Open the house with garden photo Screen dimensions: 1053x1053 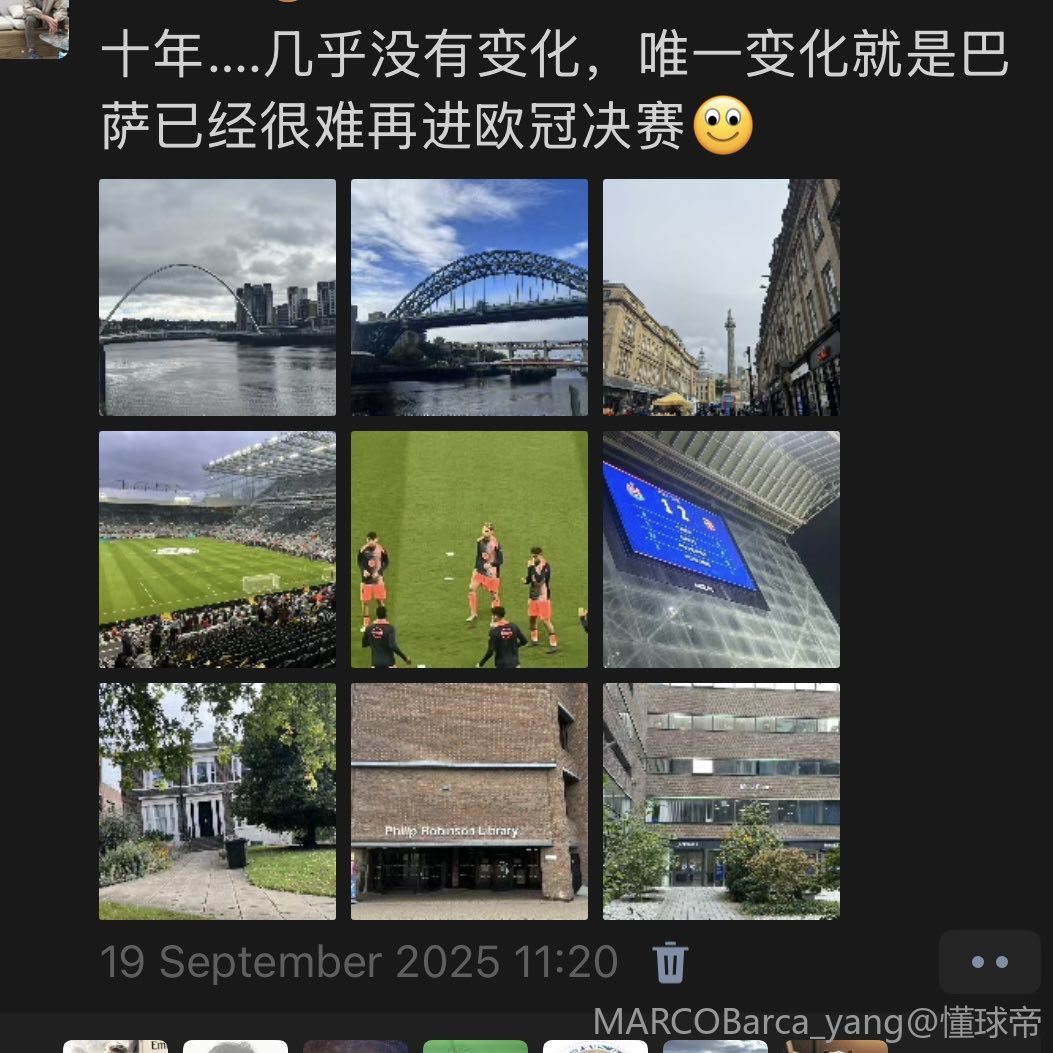(217, 801)
